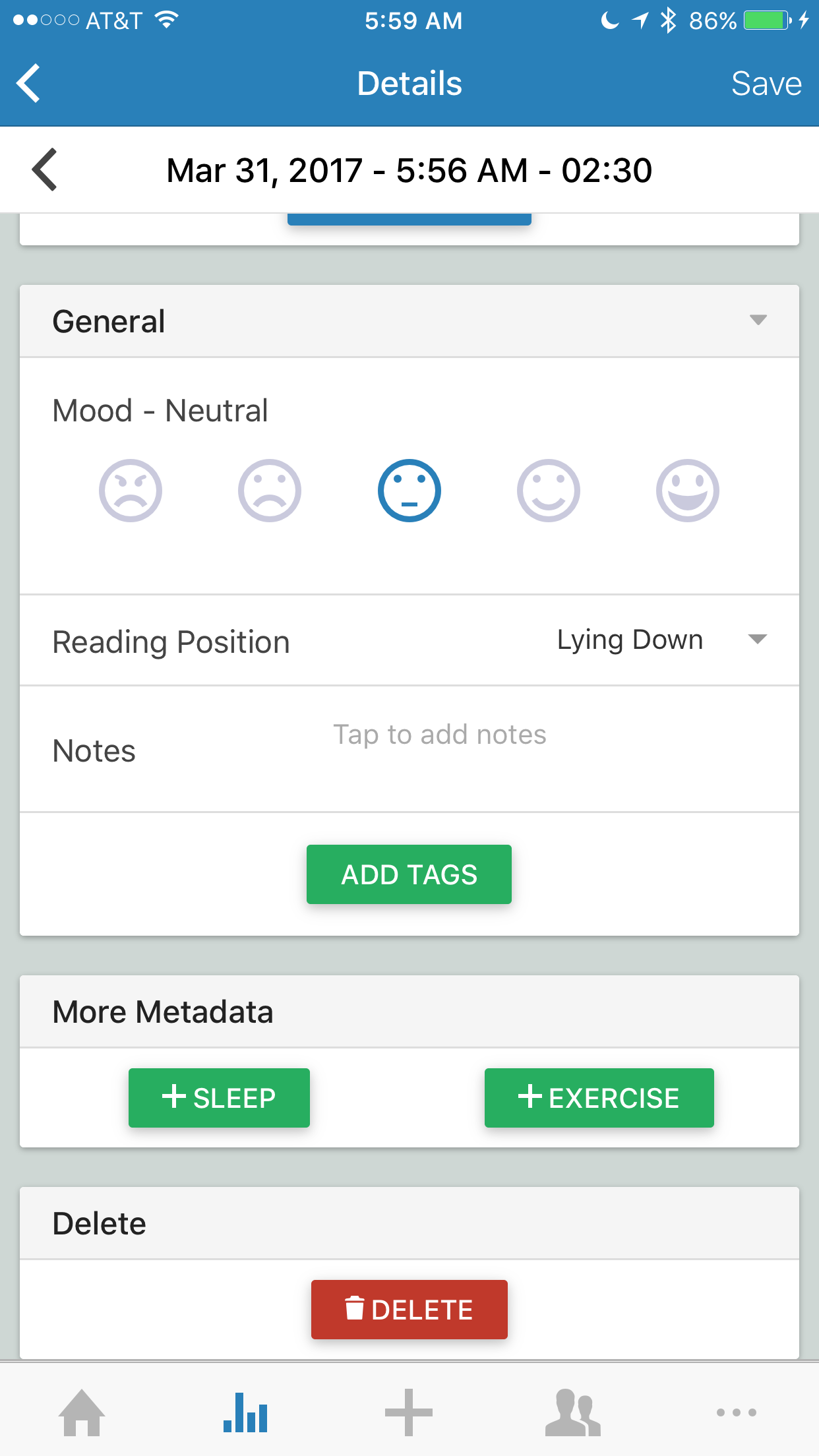Screen dimensions: 819x1456
Task: Save the reading details
Action: point(766,84)
